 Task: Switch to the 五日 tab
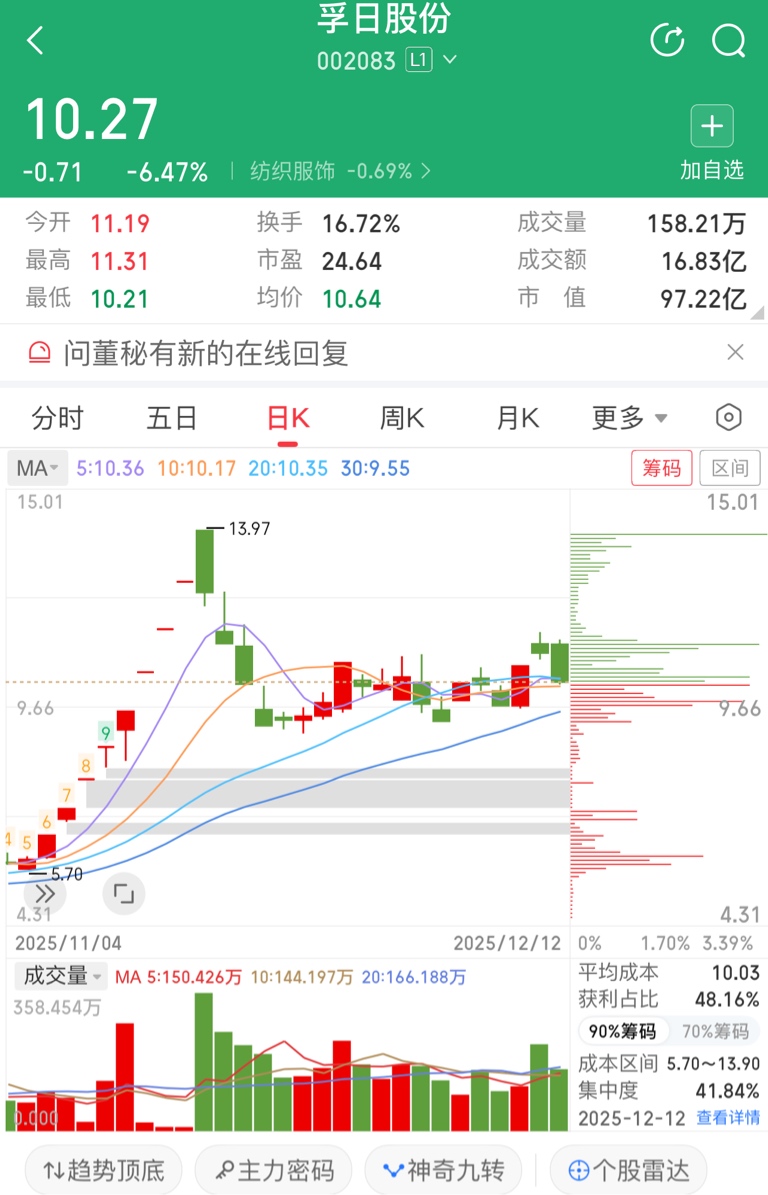coord(172,418)
